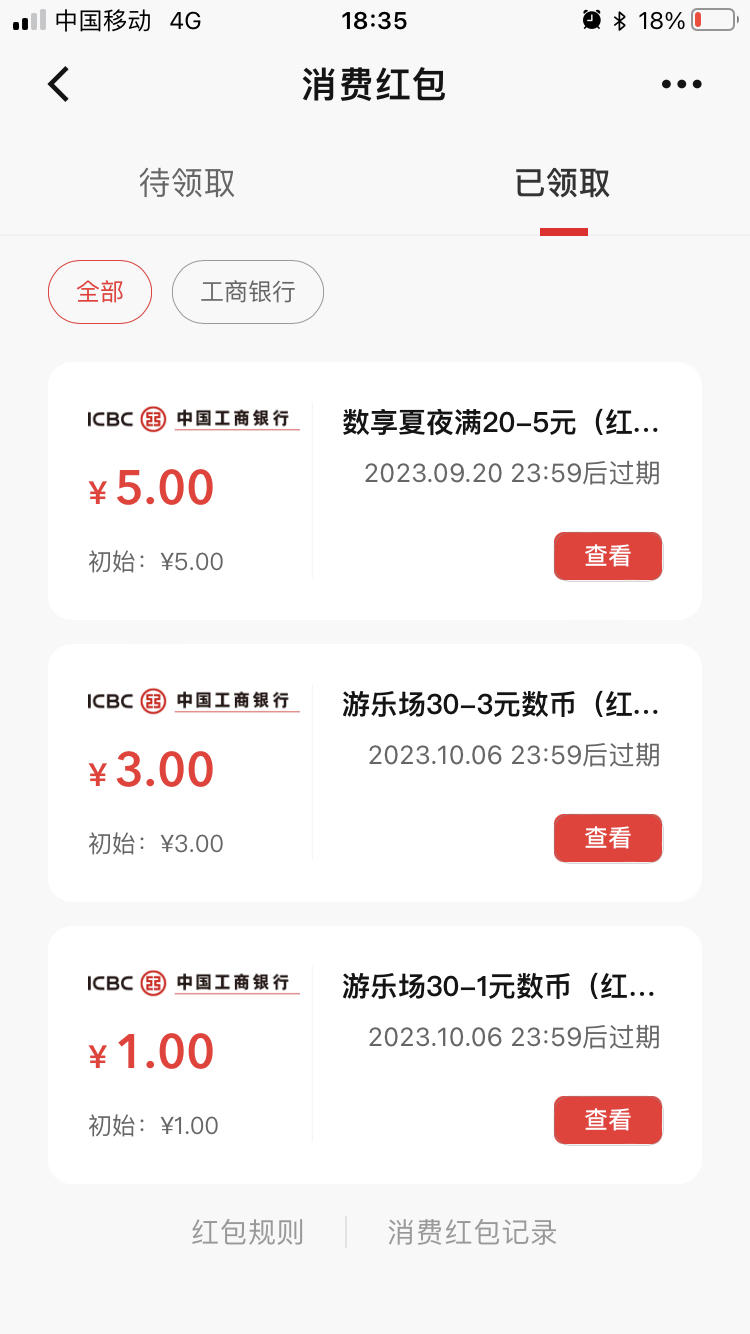The width and height of the screenshot is (750, 1334).
Task: Go back using the top-left arrow
Action: [59, 85]
